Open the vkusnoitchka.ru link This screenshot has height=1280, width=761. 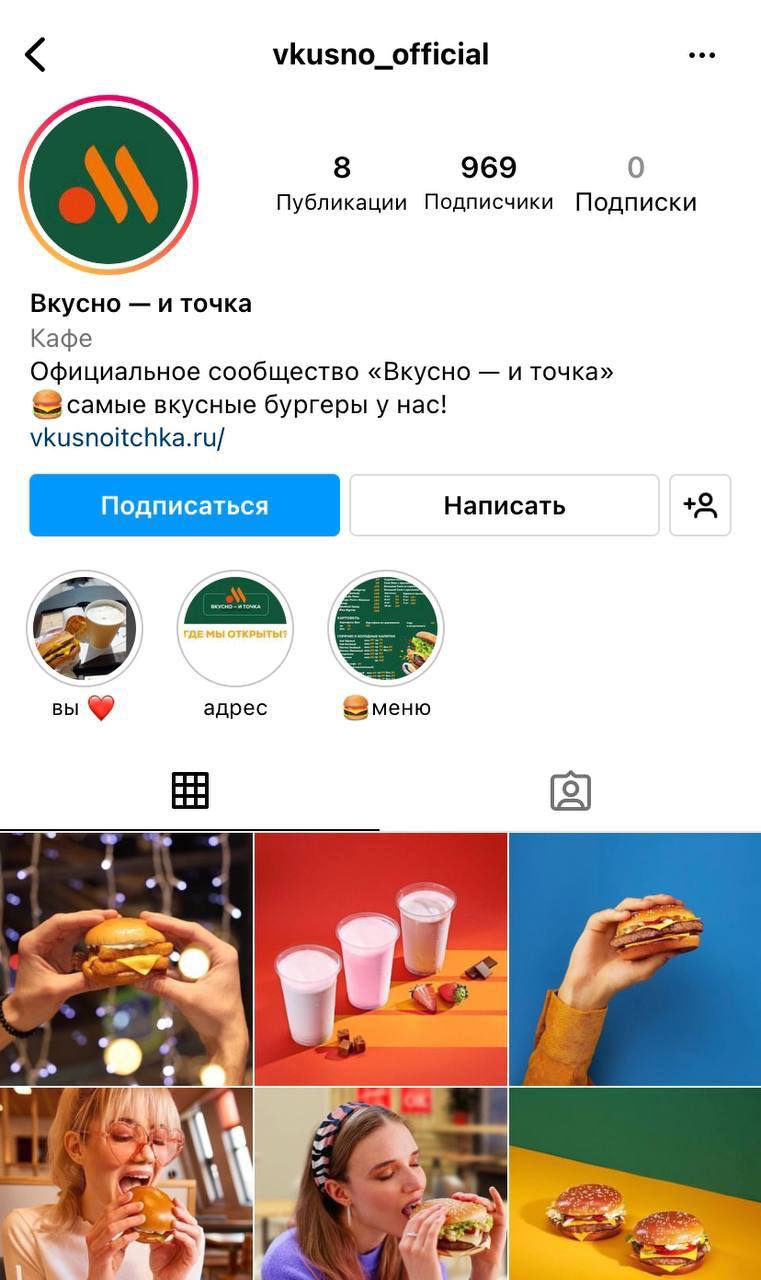(x=127, y=437)
